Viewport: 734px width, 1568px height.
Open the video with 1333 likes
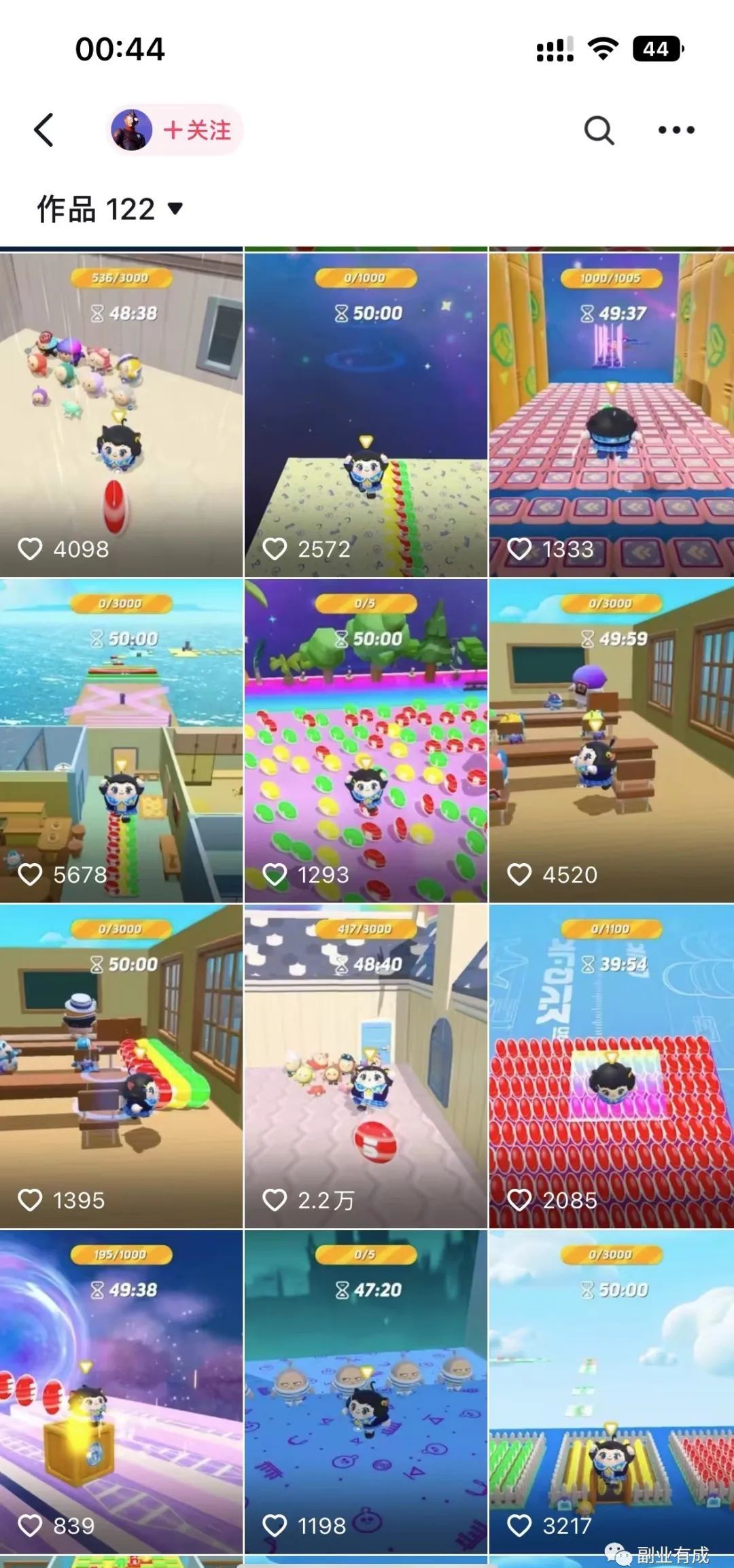[x=611, y=415]
